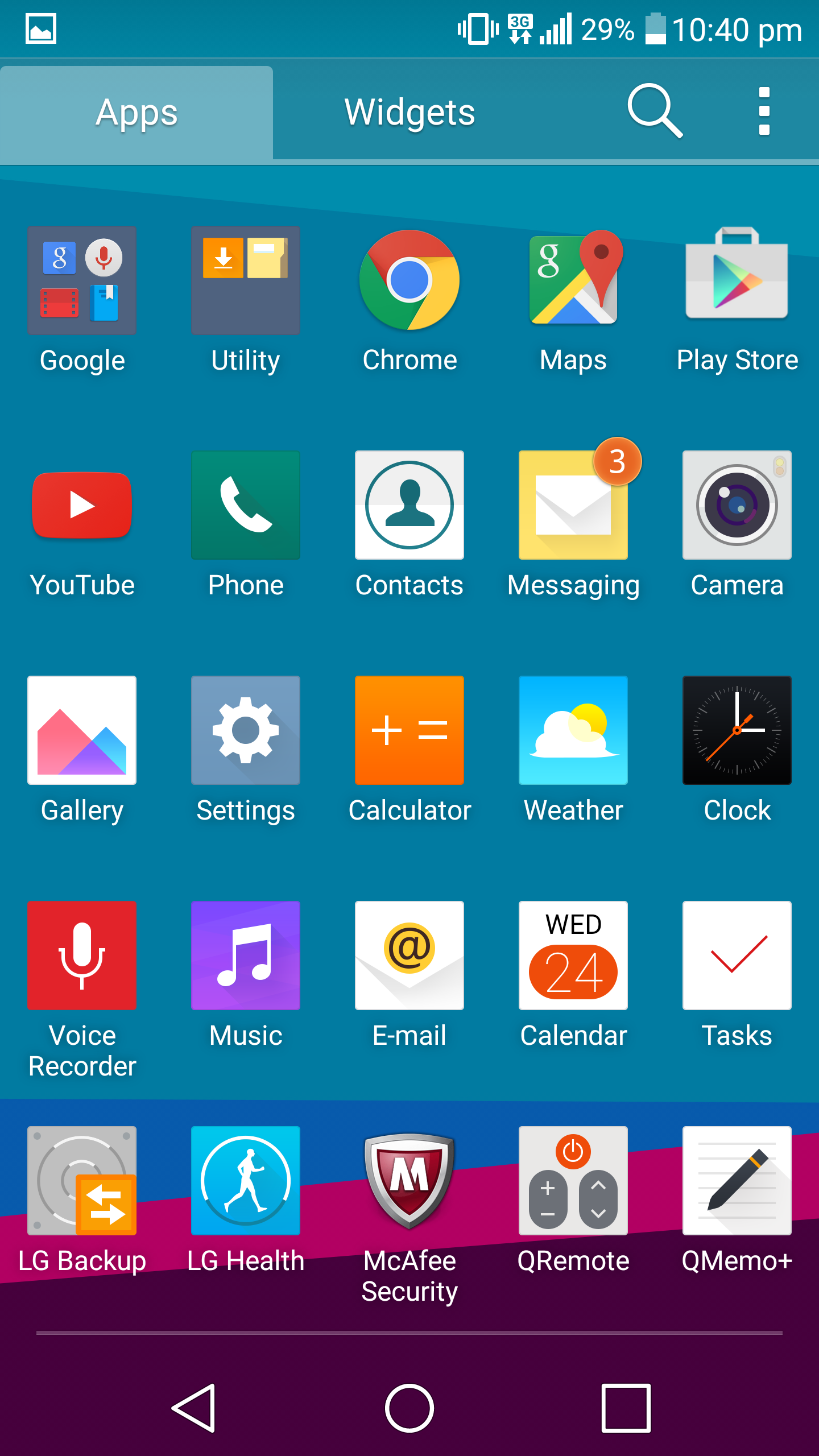Open the search icon in the app drawer

655,111
